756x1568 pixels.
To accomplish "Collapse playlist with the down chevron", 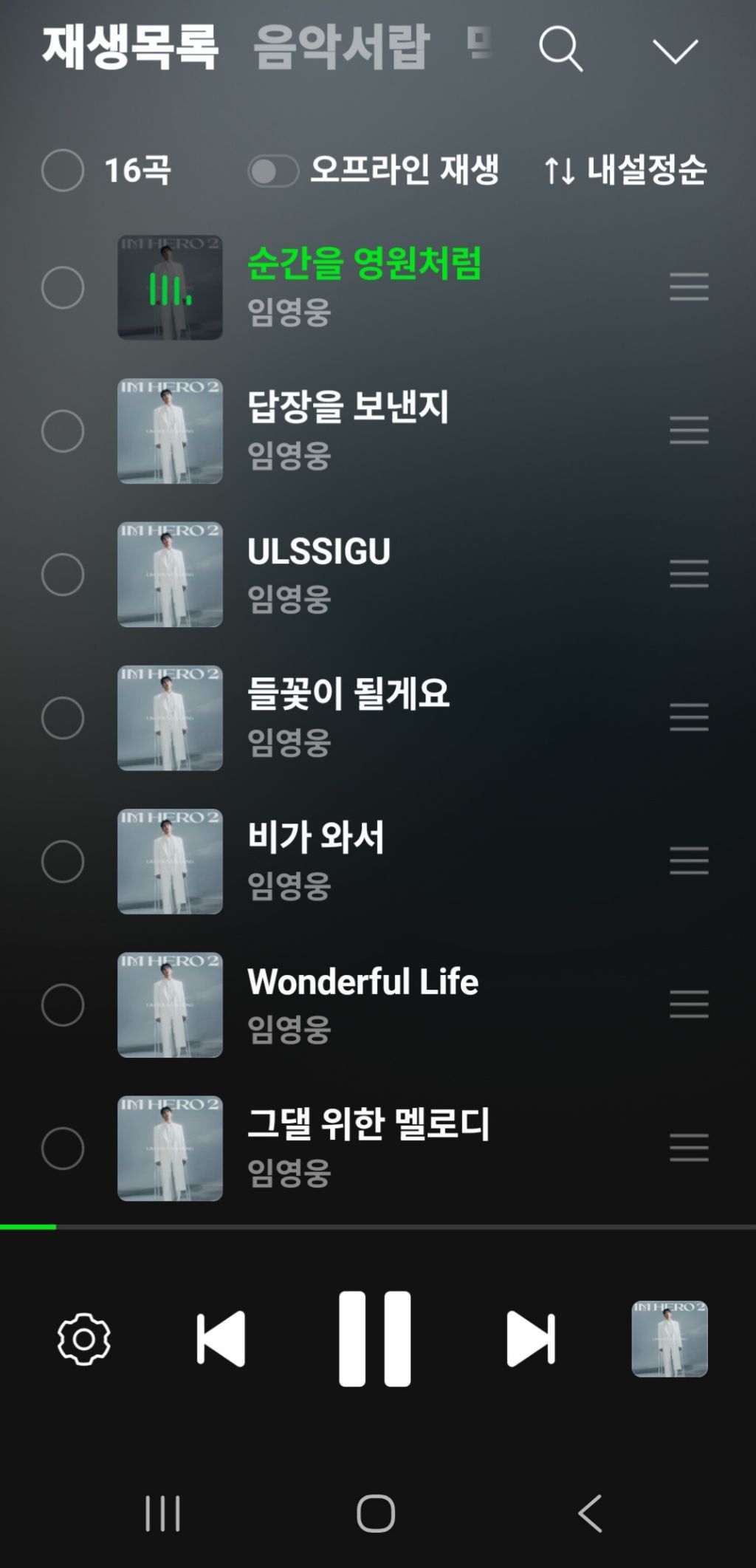I will click(675, 50).
